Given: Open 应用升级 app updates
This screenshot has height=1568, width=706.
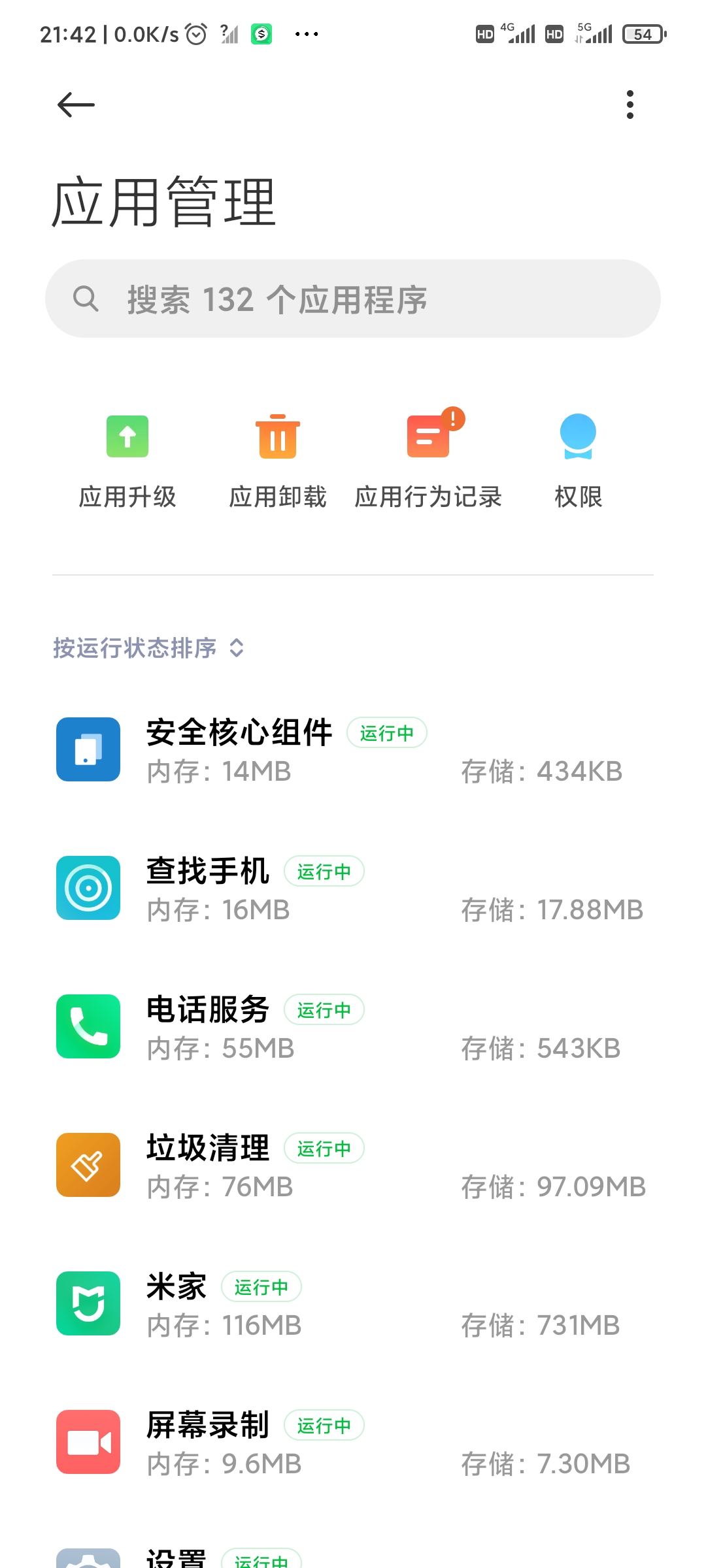Looking at the screenshot, I should click(x=127, y=461).
